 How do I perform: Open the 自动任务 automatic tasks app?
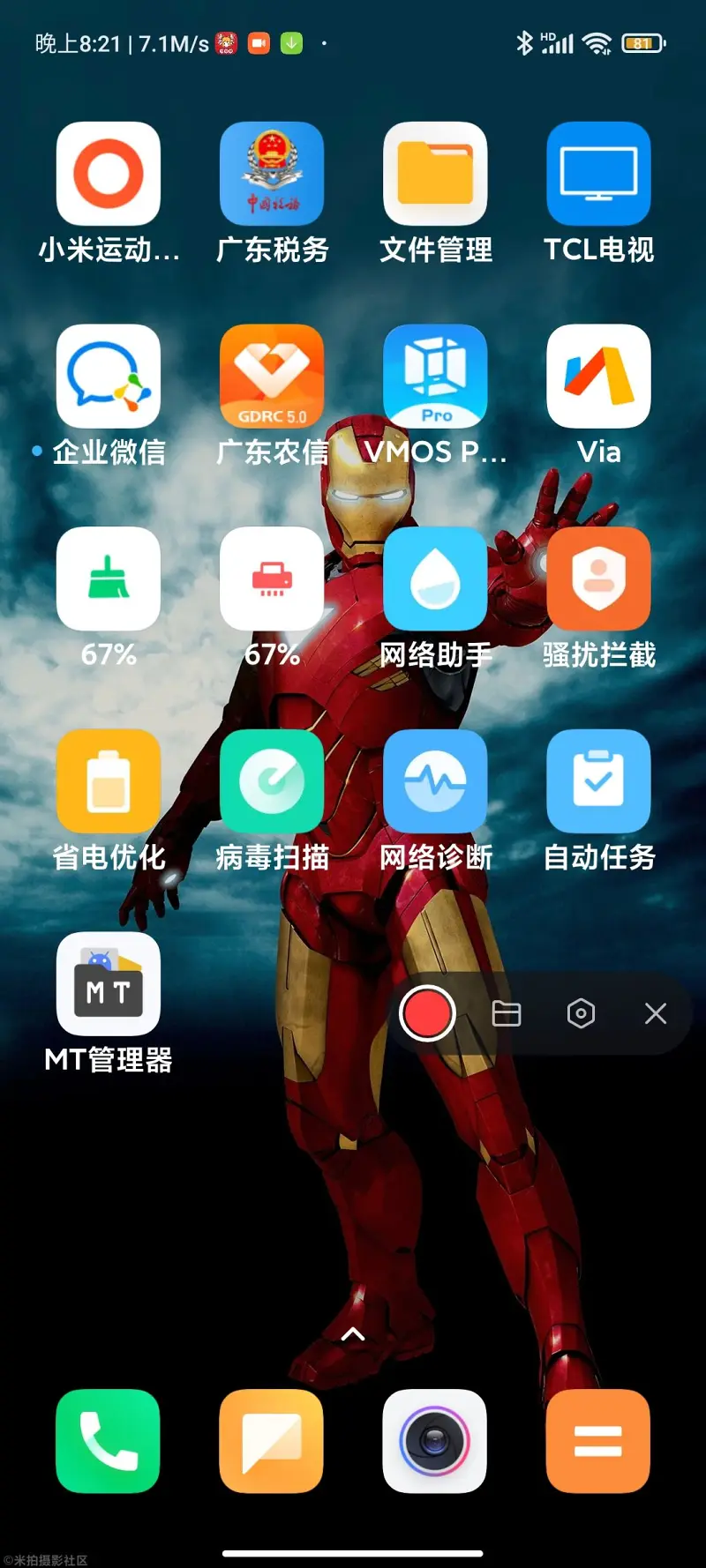[x=598, y=782]
